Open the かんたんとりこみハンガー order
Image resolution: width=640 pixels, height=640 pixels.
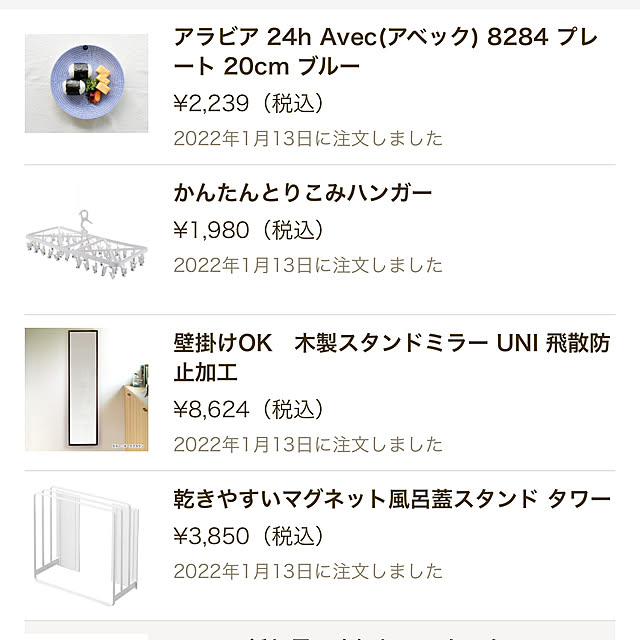(303, 192)
